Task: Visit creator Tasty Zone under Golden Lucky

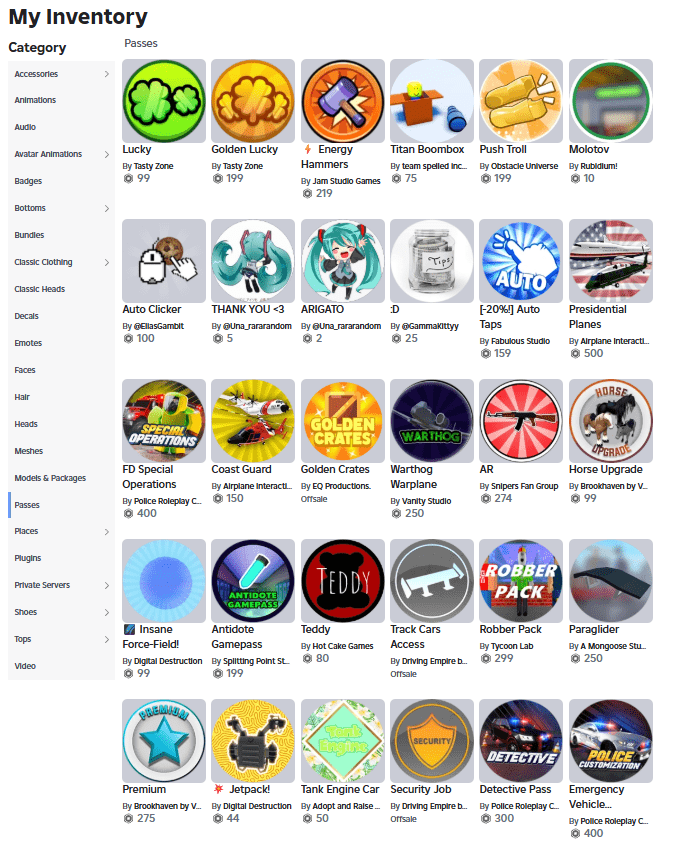Action: [x=243, y=166]
